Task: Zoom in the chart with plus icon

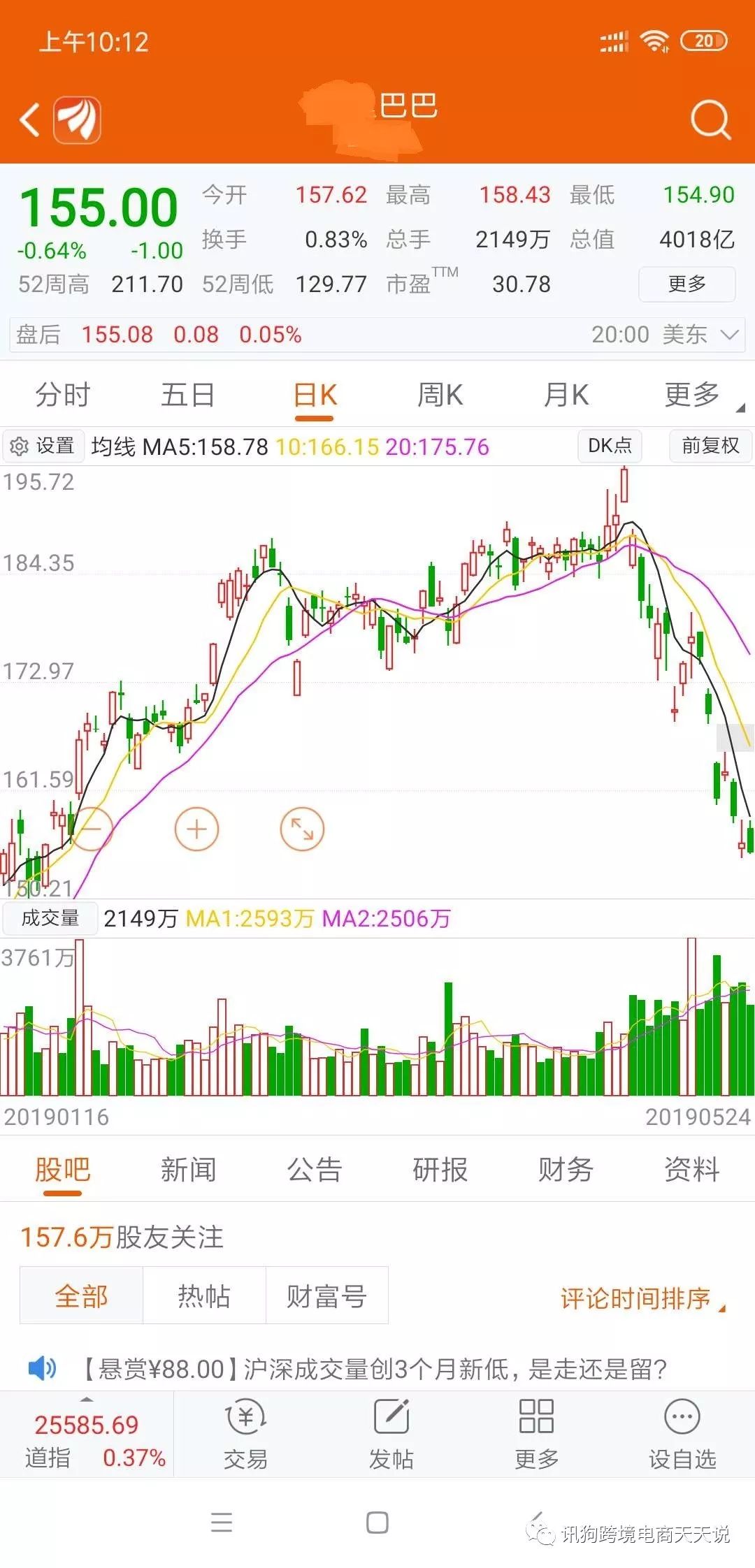Action: pyautogui.click(x=196, y=829)
